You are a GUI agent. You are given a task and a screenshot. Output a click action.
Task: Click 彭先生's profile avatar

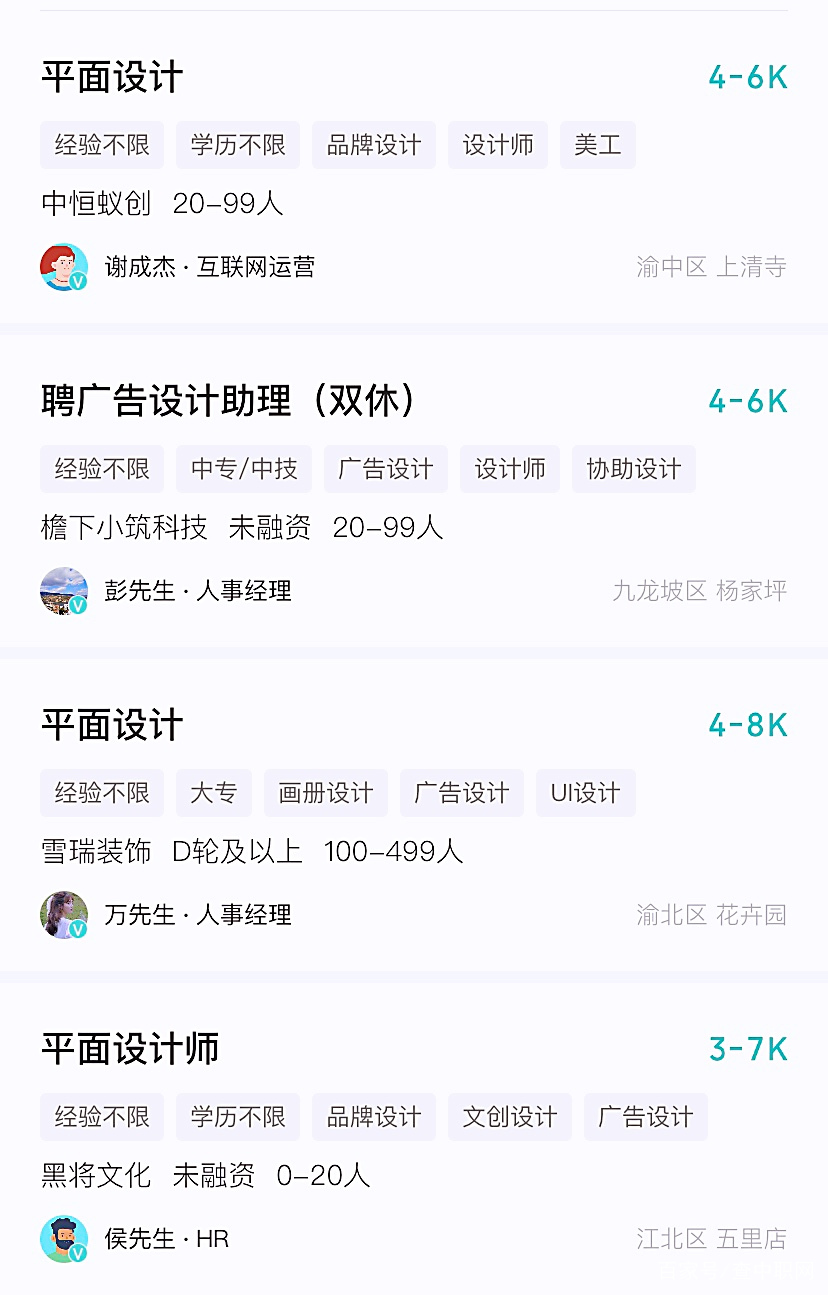(x=62, y=589)
